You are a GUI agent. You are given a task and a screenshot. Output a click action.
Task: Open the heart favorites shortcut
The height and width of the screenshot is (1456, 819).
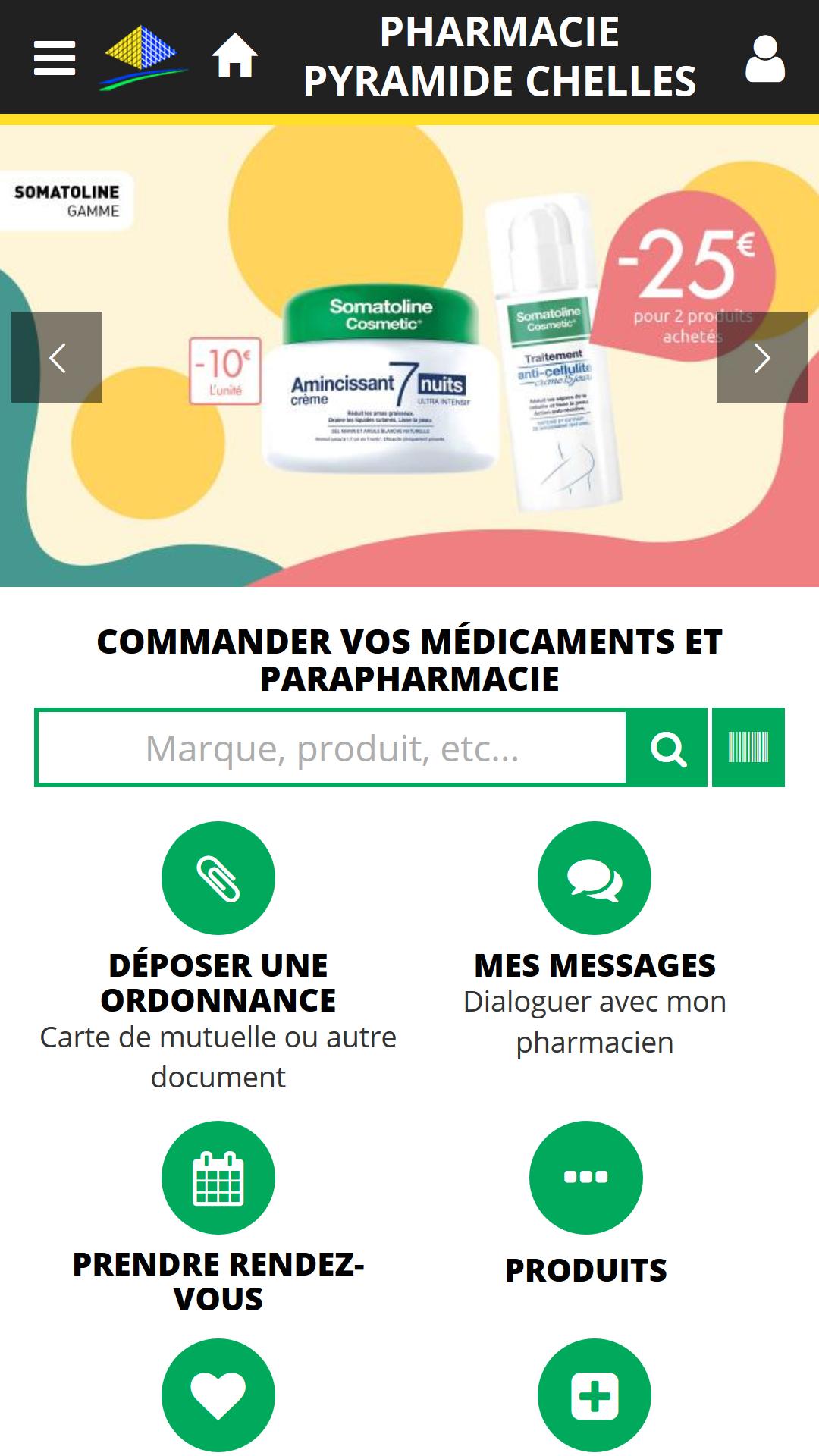click(x=218, y=1395)
